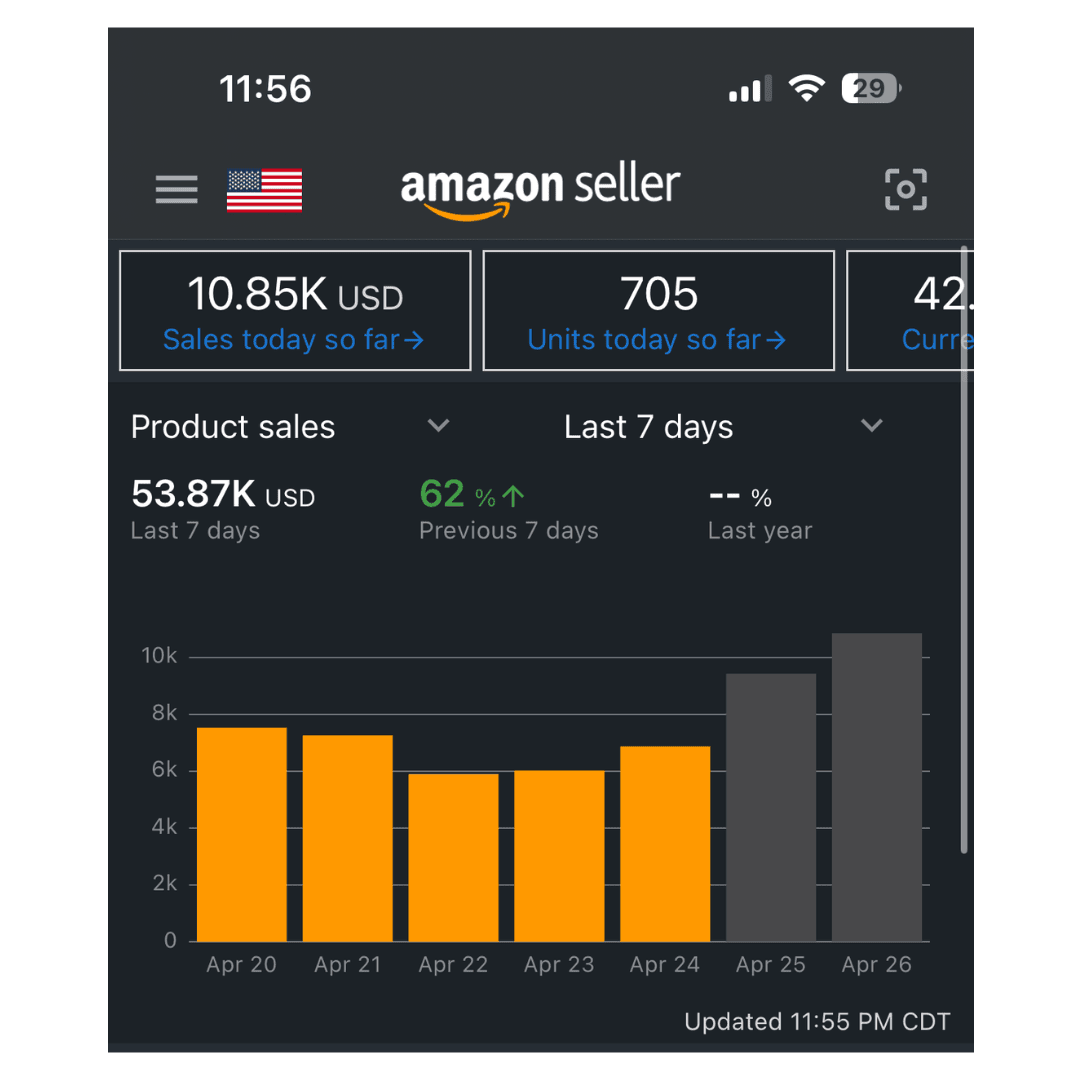Open the partially visible third metrics card

pos(910,311)
